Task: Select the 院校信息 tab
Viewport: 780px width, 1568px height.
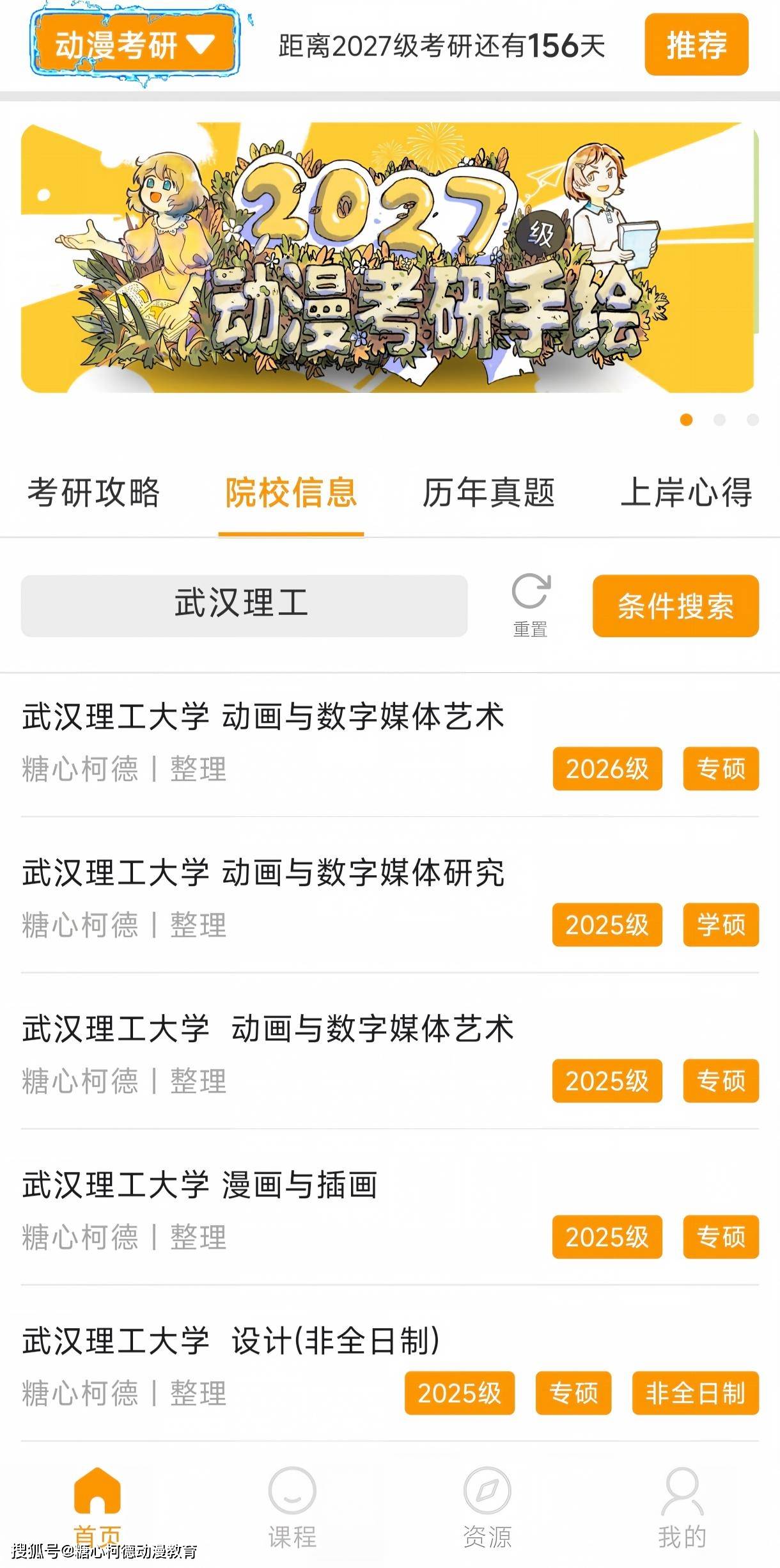Action: pos(291,493)
